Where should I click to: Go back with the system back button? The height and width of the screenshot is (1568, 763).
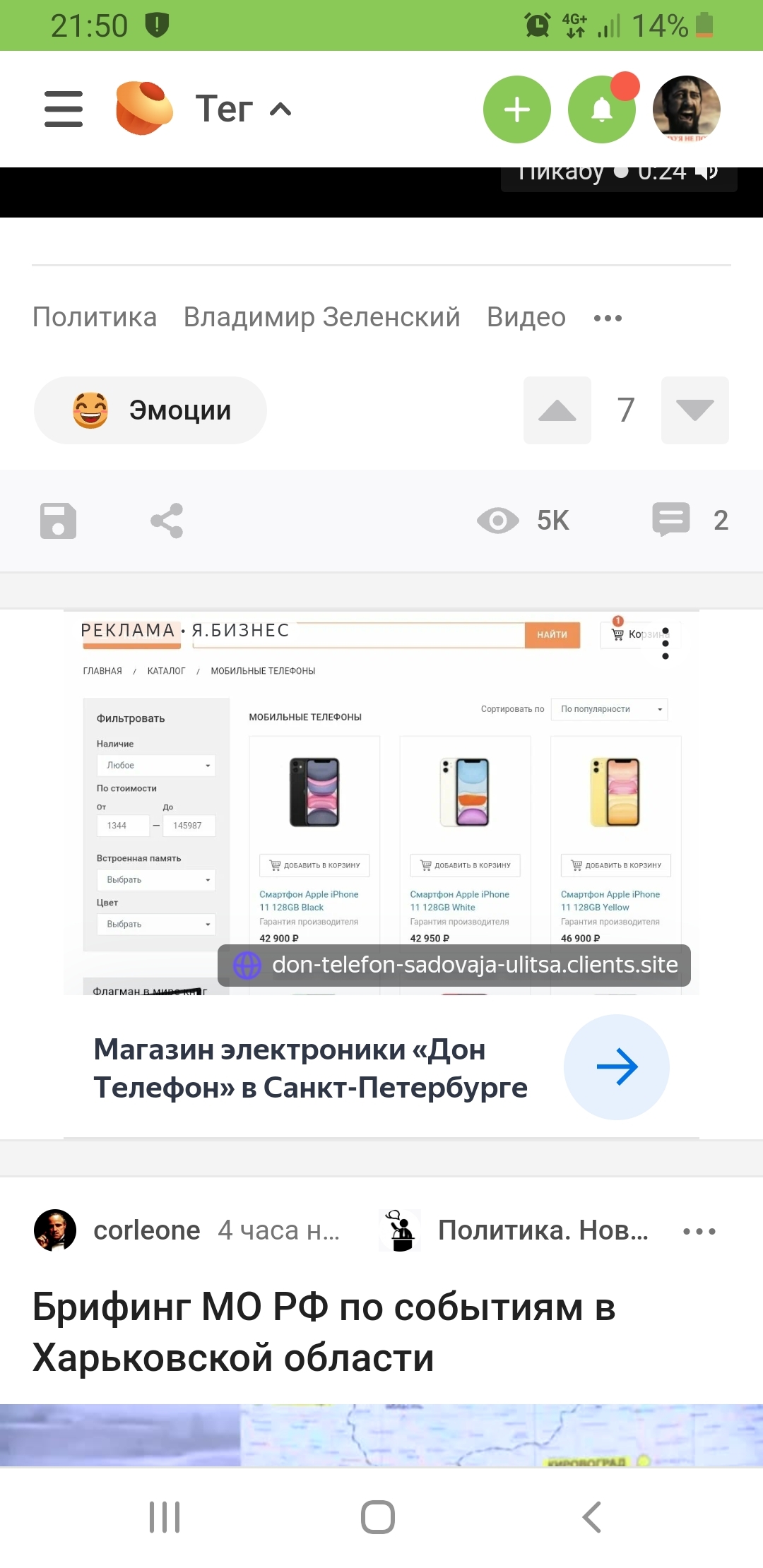591,1517
